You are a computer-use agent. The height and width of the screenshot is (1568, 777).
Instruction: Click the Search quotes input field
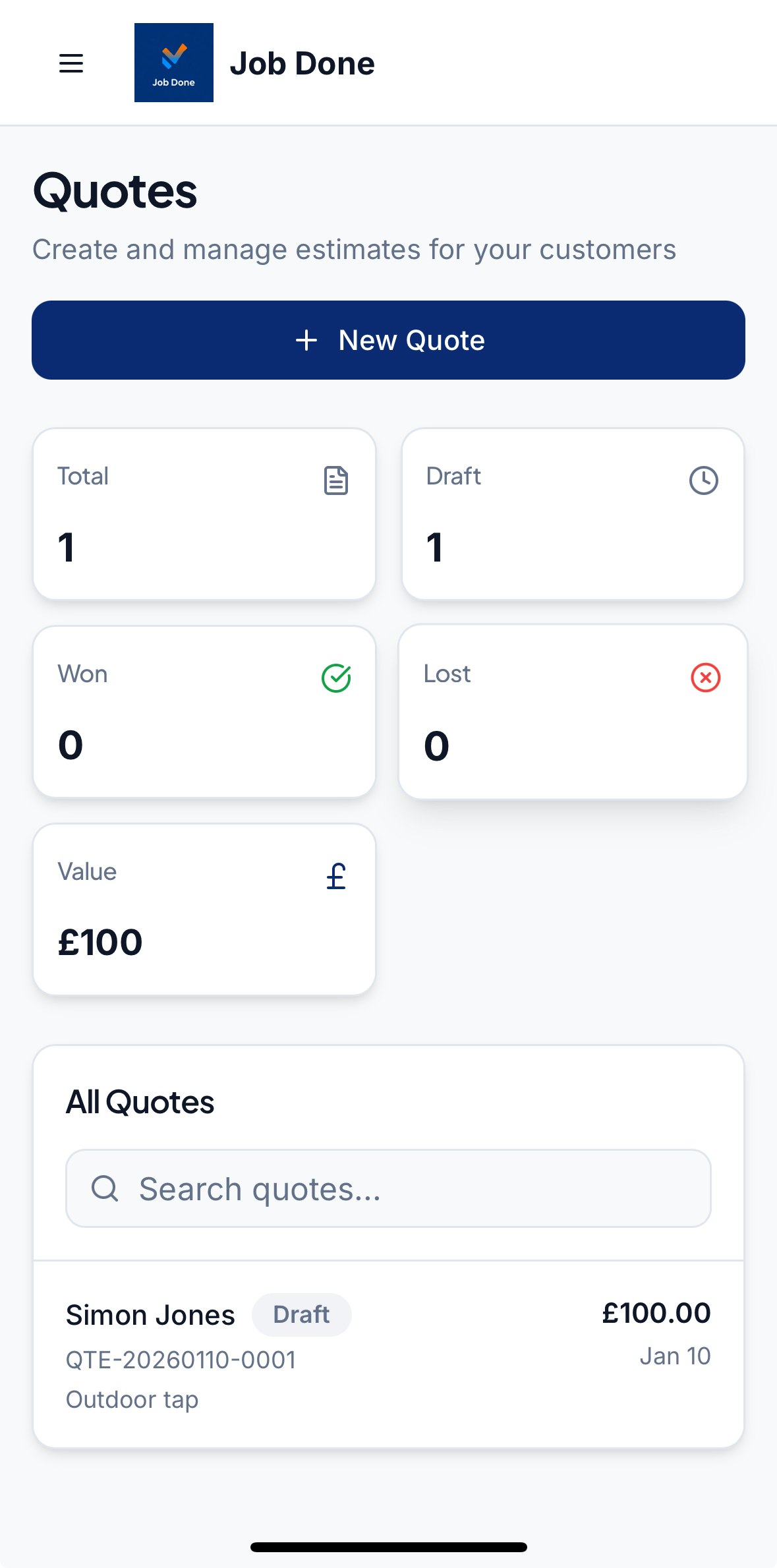tap(388, 1189)
